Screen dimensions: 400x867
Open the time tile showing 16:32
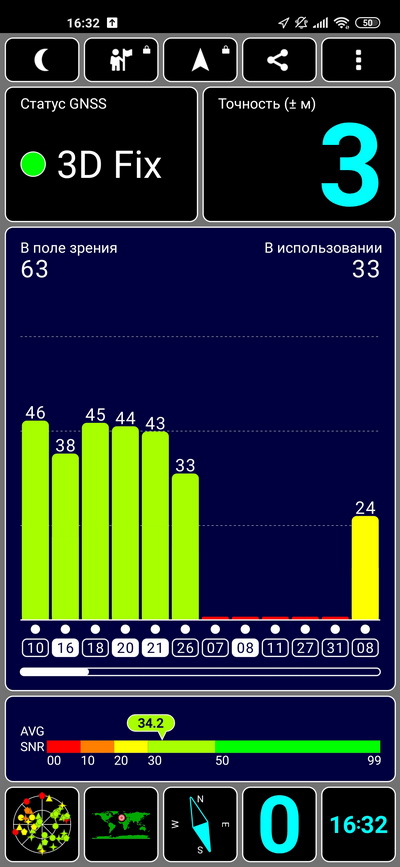(359, 824)
